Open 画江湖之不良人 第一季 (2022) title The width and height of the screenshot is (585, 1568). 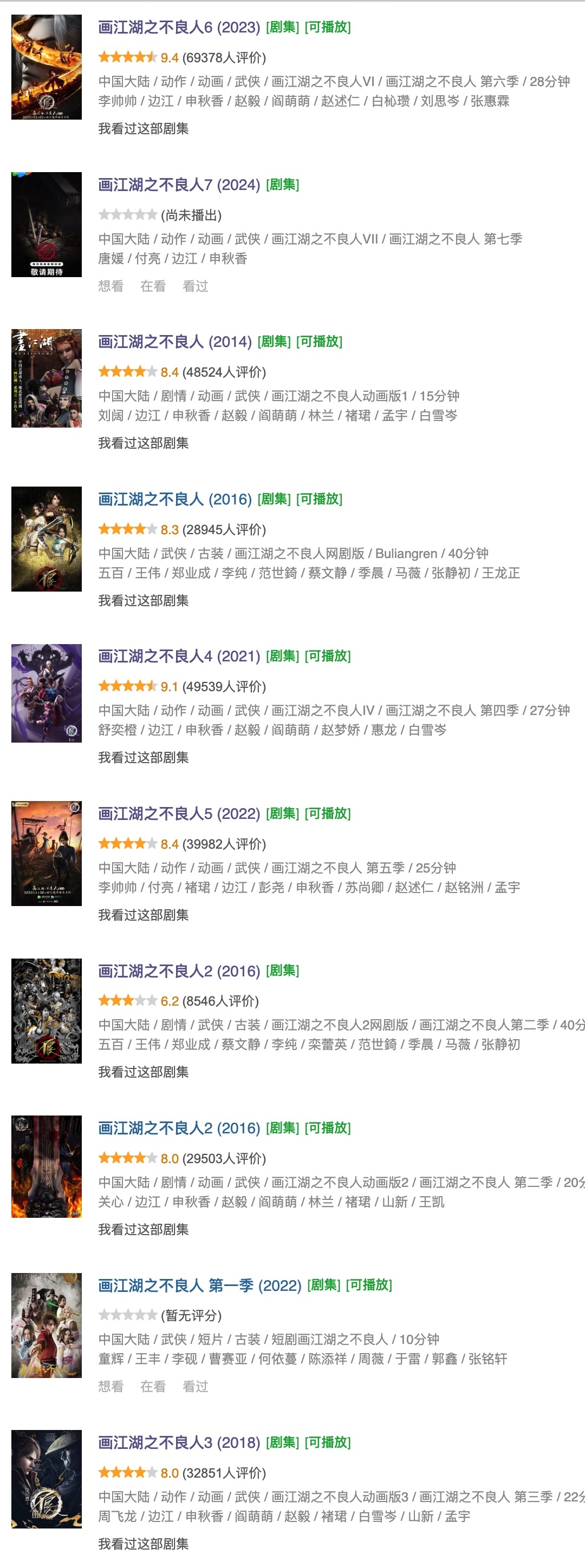(199, 1285)
